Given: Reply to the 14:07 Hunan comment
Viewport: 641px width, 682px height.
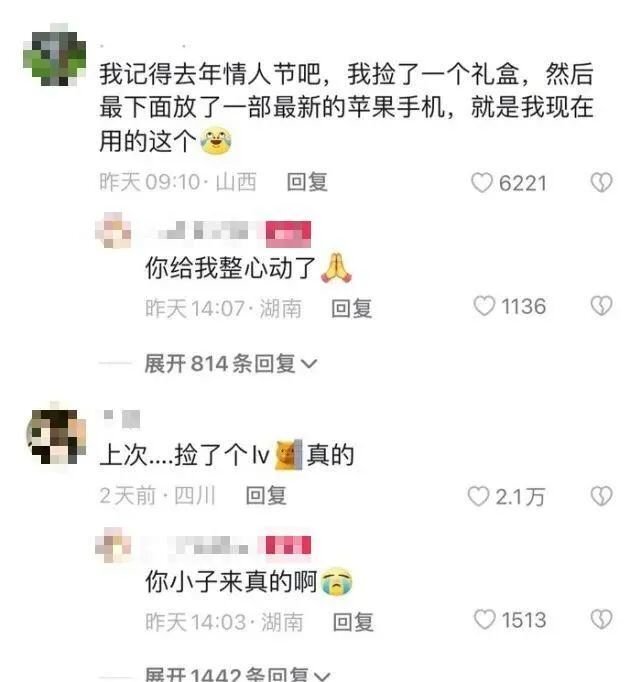Looking at the screenshot, I should tap(351, 308).
